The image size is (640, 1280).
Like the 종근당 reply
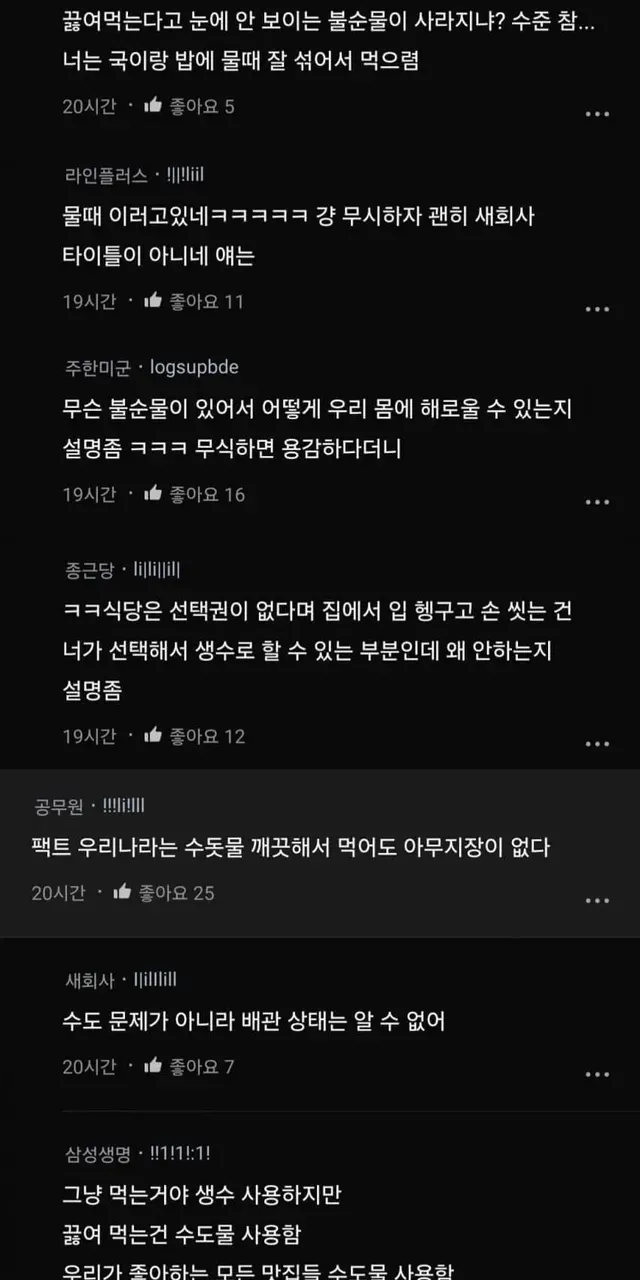pyautogui.click(x=153, y=736)
